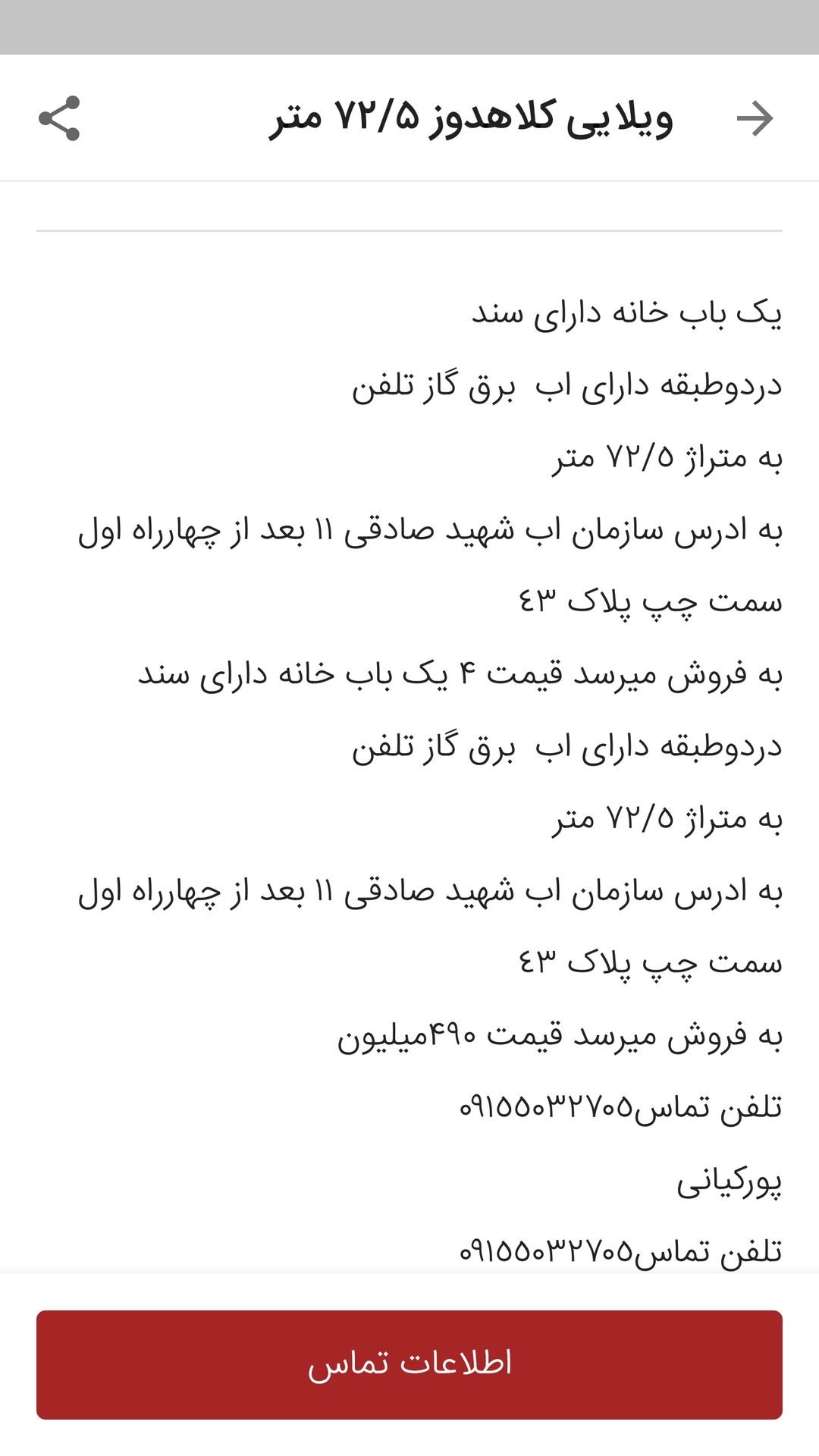Screen dimensions: 819x1456
Task: Open اطلاعات تماس contact information
Action: pyautogui.click(x=409, y=1364)
